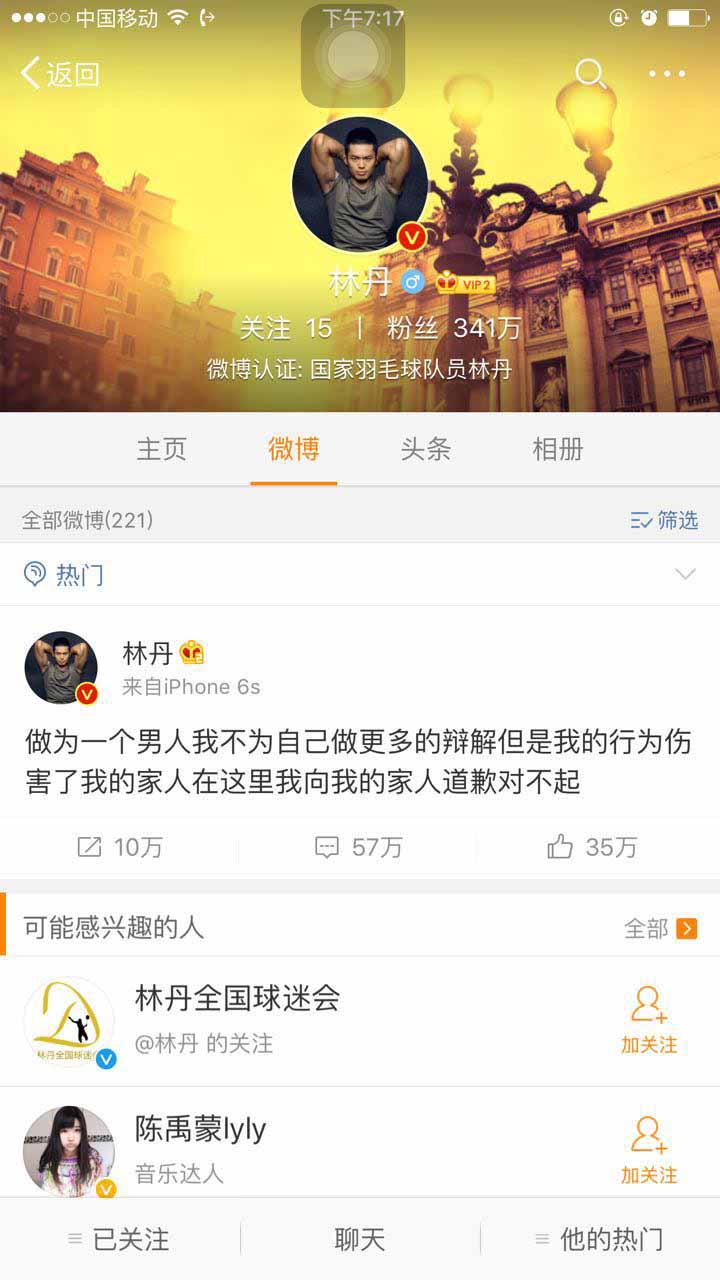Like the post with 35万 likes
The image size is (720, 1280).
[592, 848]
